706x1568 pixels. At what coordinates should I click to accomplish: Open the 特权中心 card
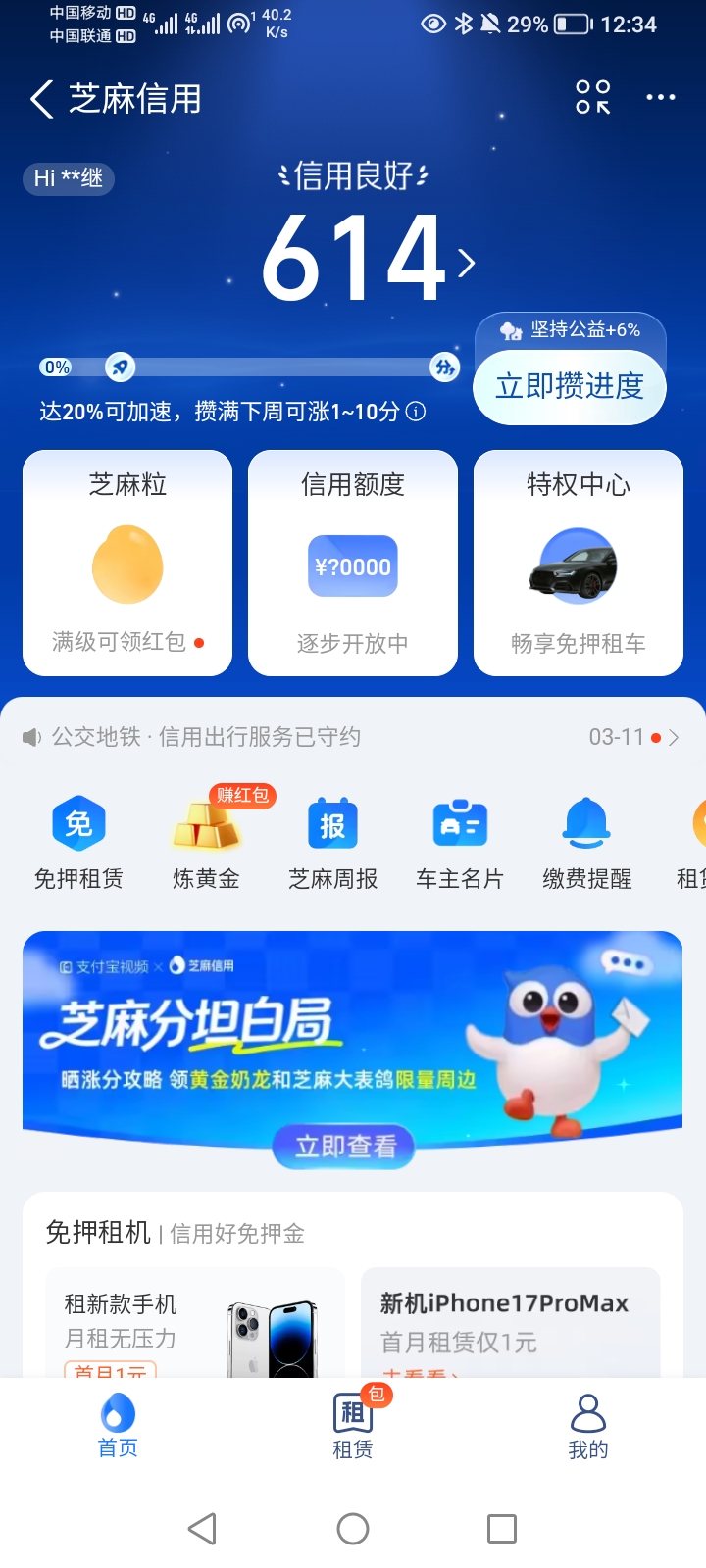579,563
